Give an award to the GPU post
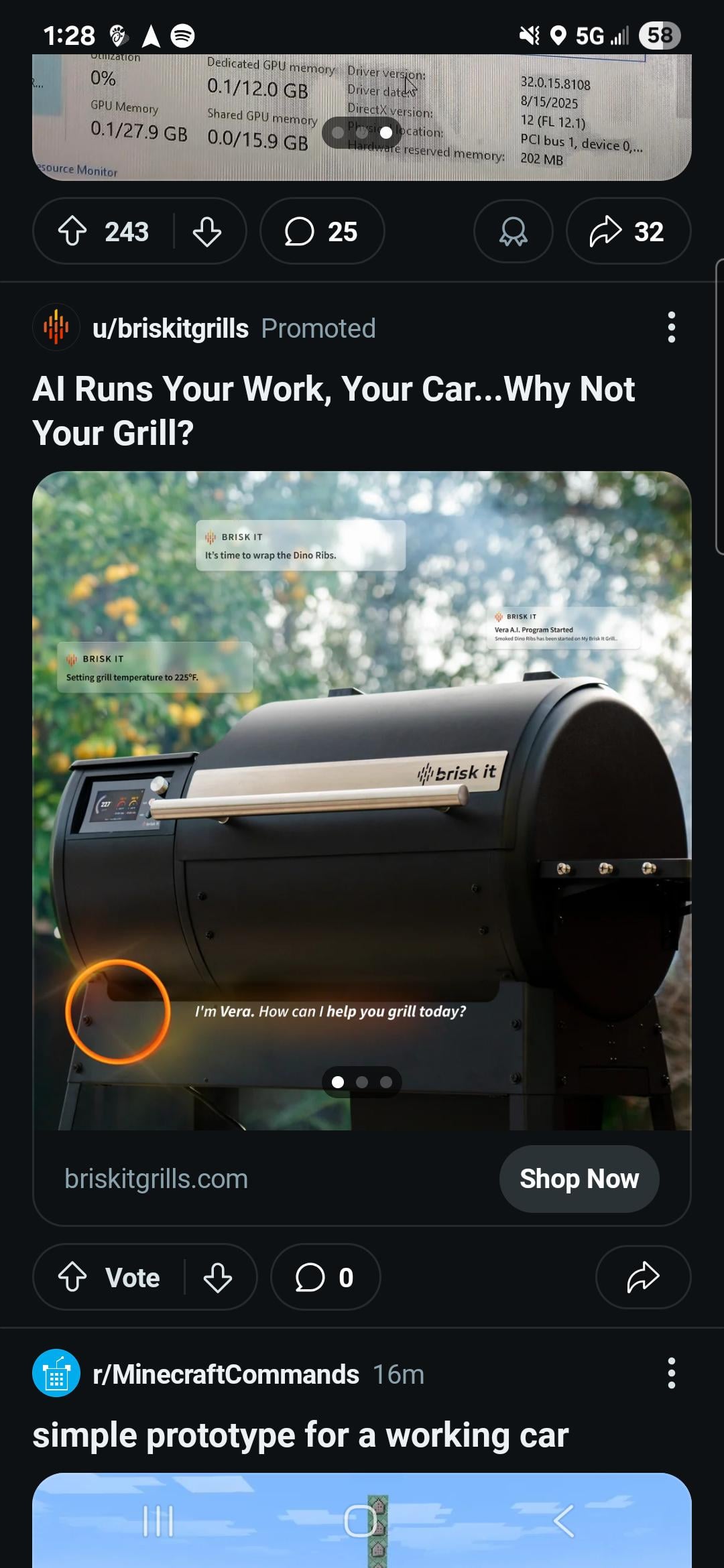 click(x=513, y=232)
